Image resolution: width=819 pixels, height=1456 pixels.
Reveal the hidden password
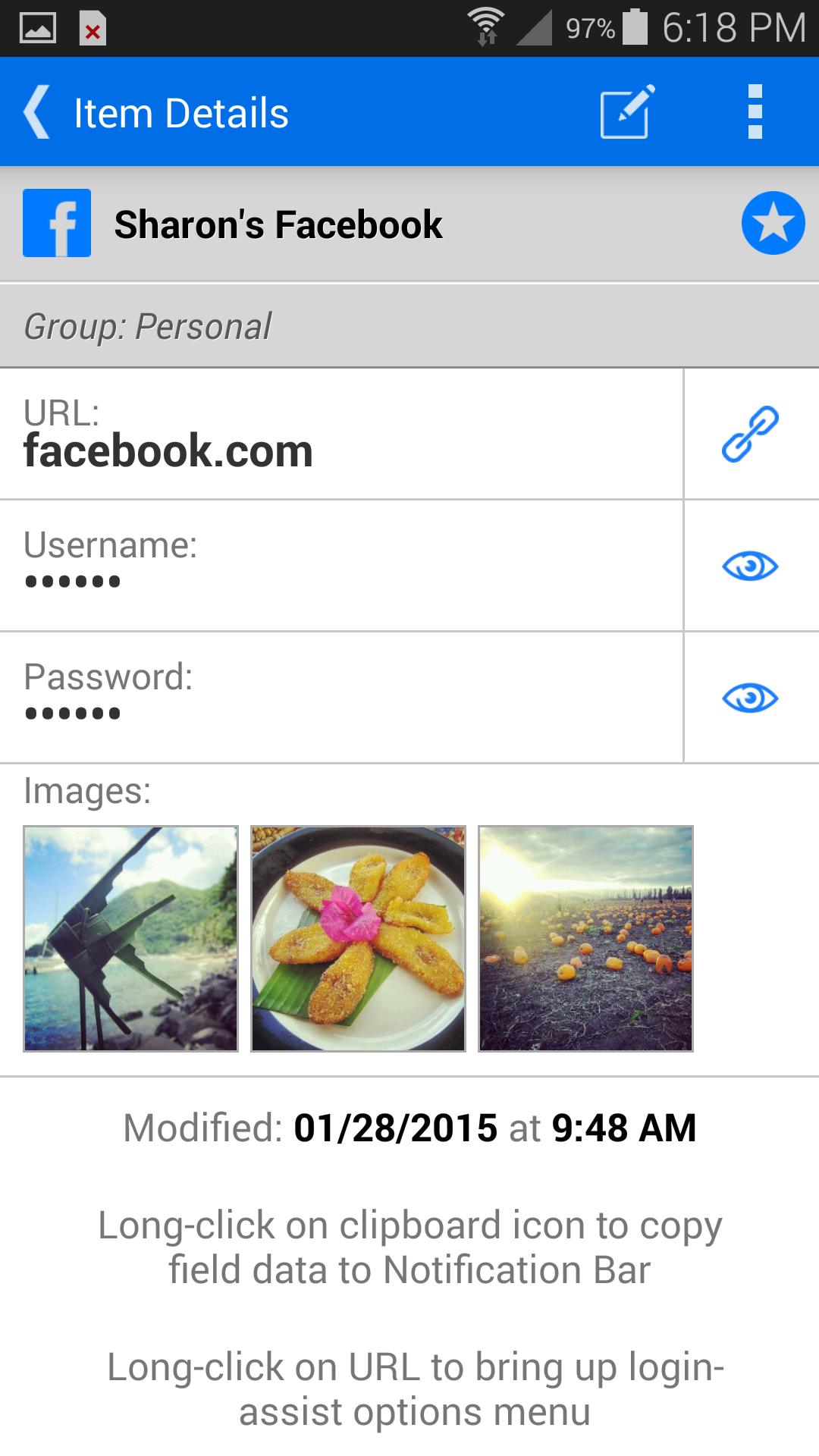click(x=750, y=698)
